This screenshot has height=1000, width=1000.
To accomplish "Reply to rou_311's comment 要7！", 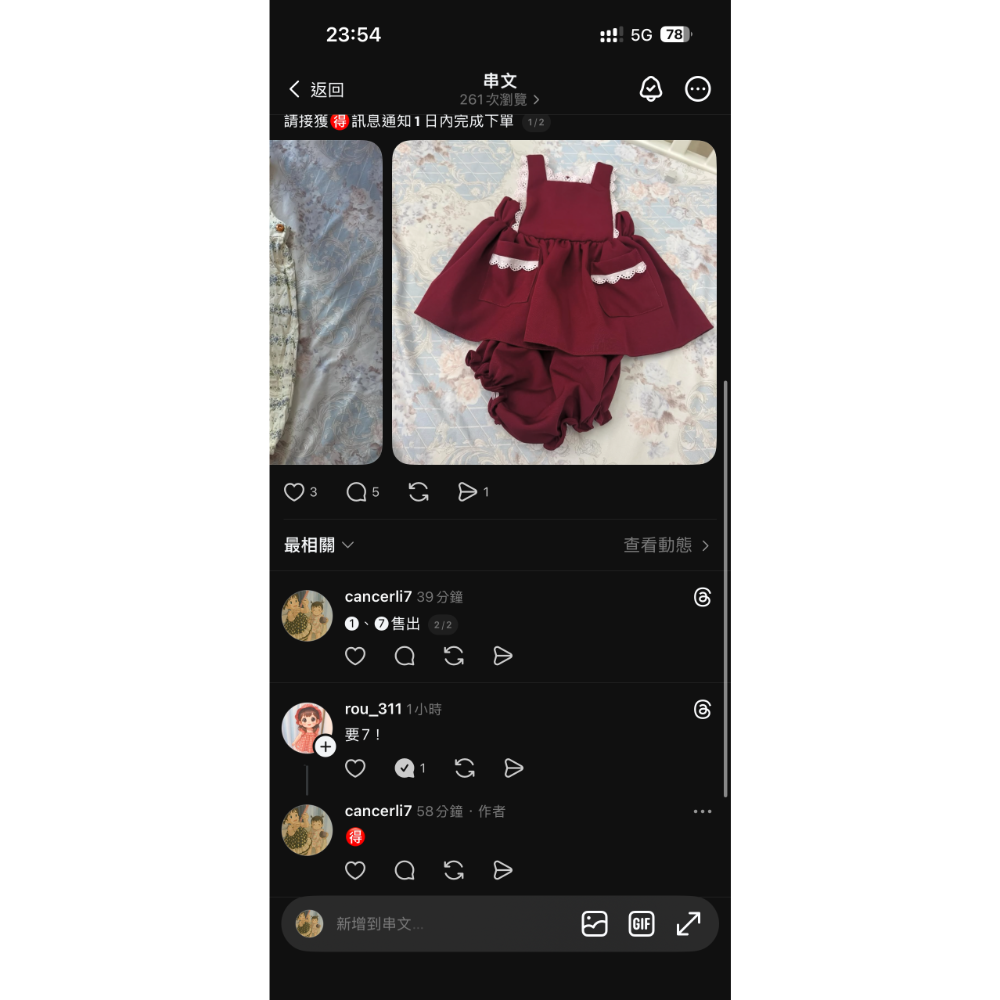I will click(405, 768).
